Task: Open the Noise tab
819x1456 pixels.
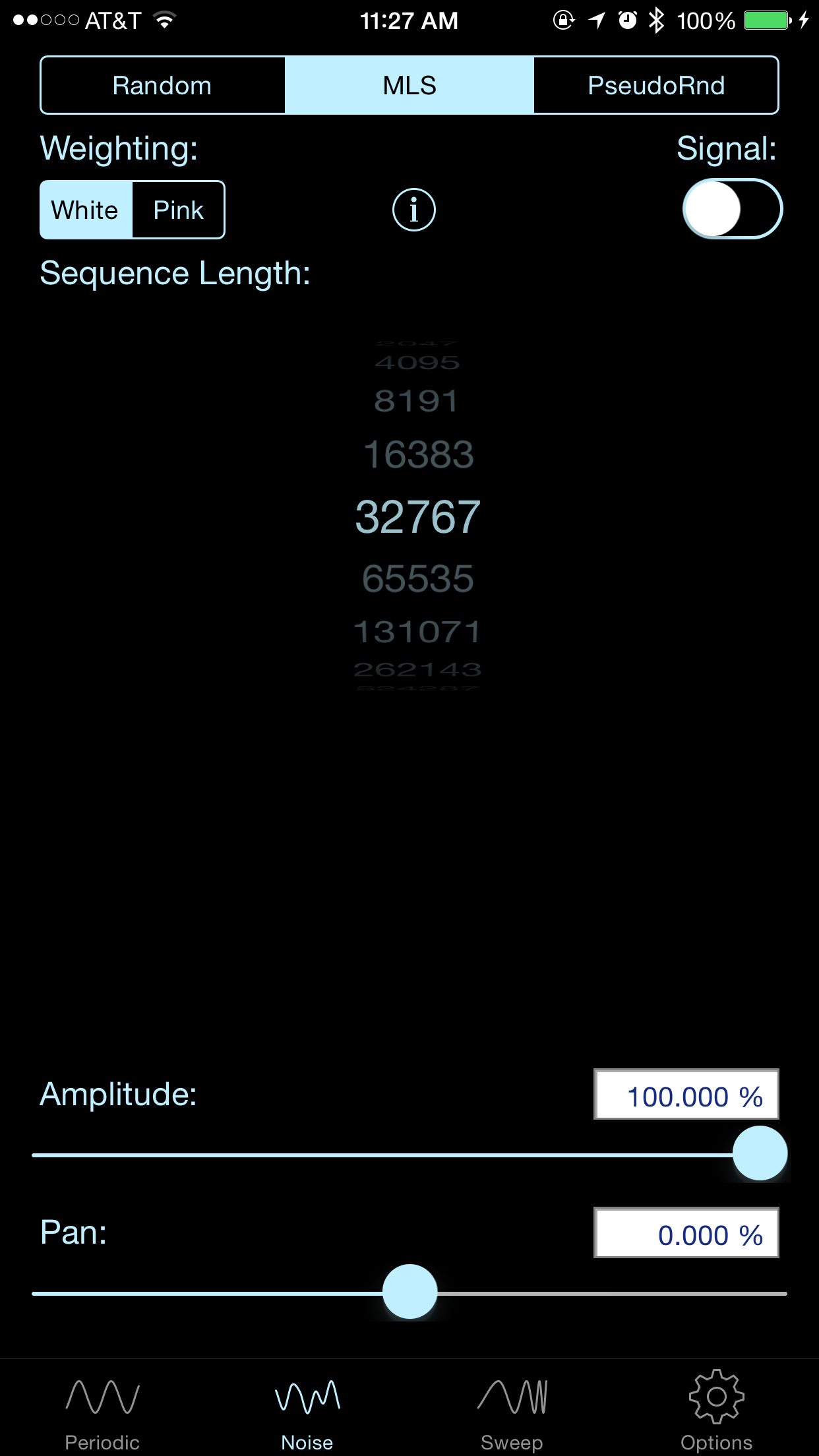Action: 307,1409
